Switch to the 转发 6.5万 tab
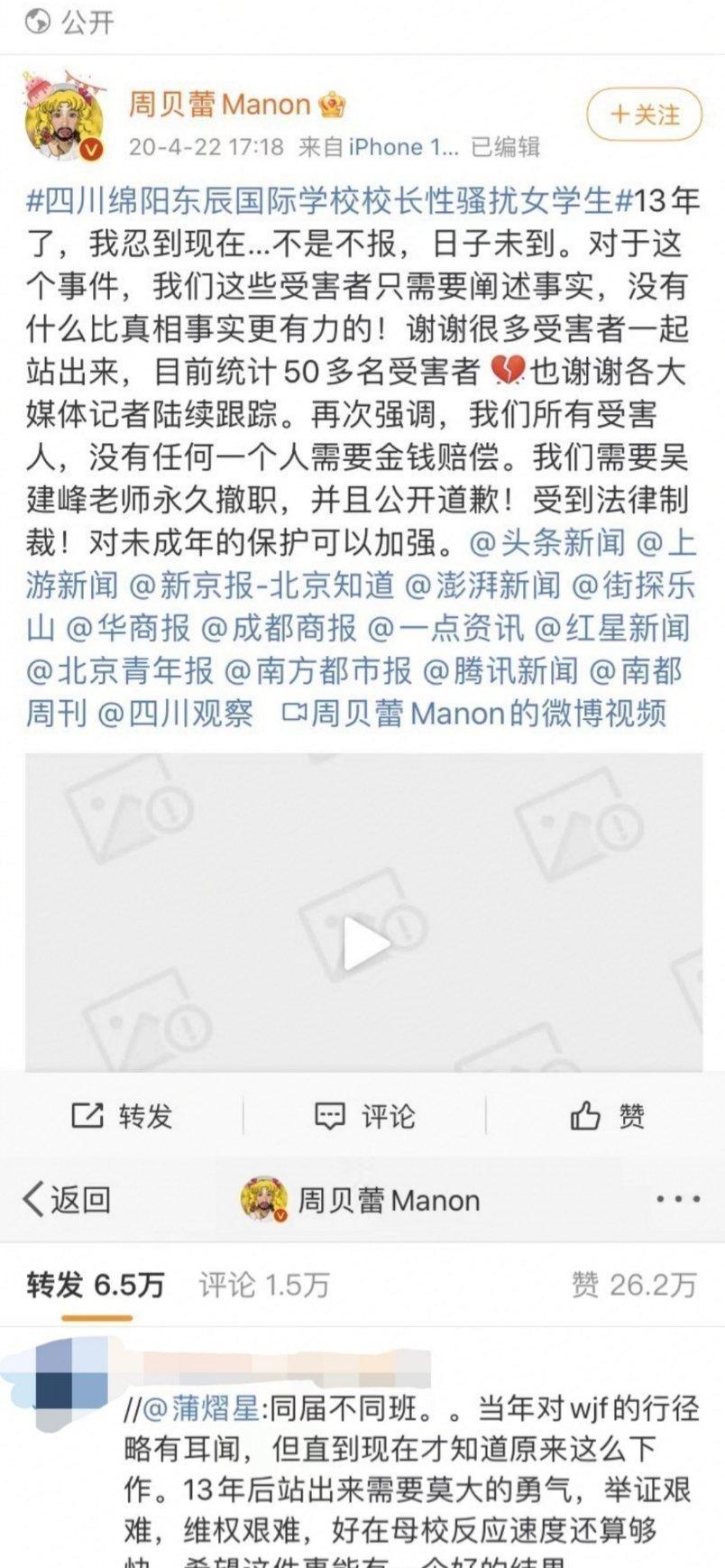This screenshot has width=725, height=1568. [96, 1284]
